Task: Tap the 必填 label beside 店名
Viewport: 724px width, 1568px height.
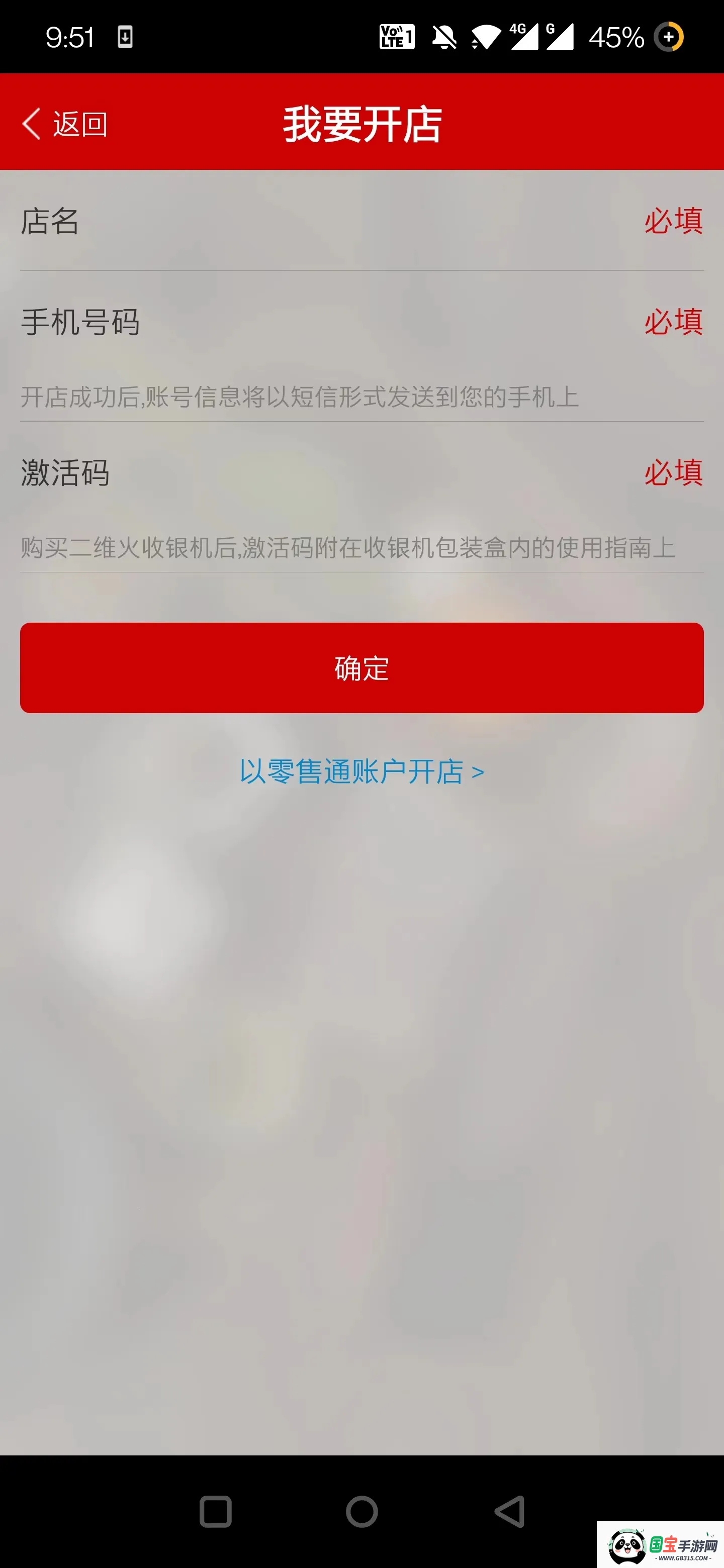Action: [672, 222]
